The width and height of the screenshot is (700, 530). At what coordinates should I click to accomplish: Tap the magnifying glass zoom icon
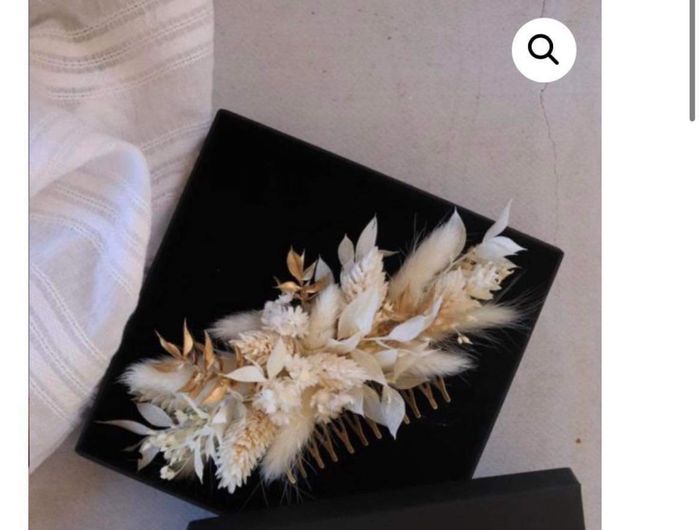pyautogui.click(x=544, y=50)
